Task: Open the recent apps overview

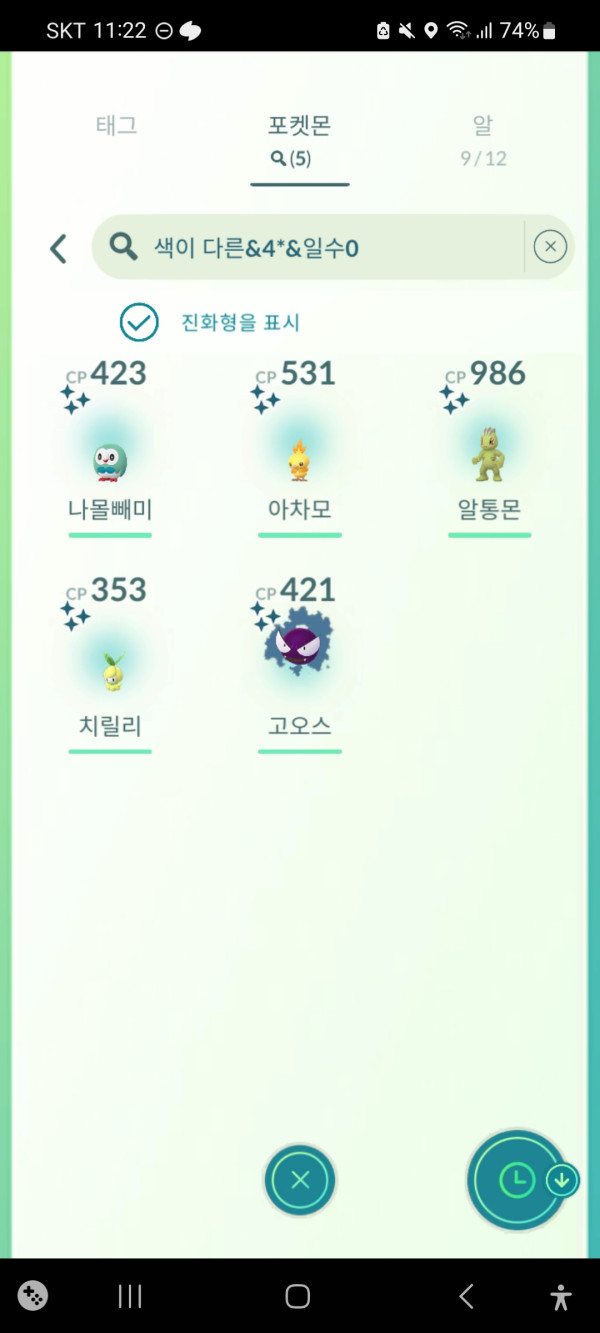Action: tap(130, 1297)
